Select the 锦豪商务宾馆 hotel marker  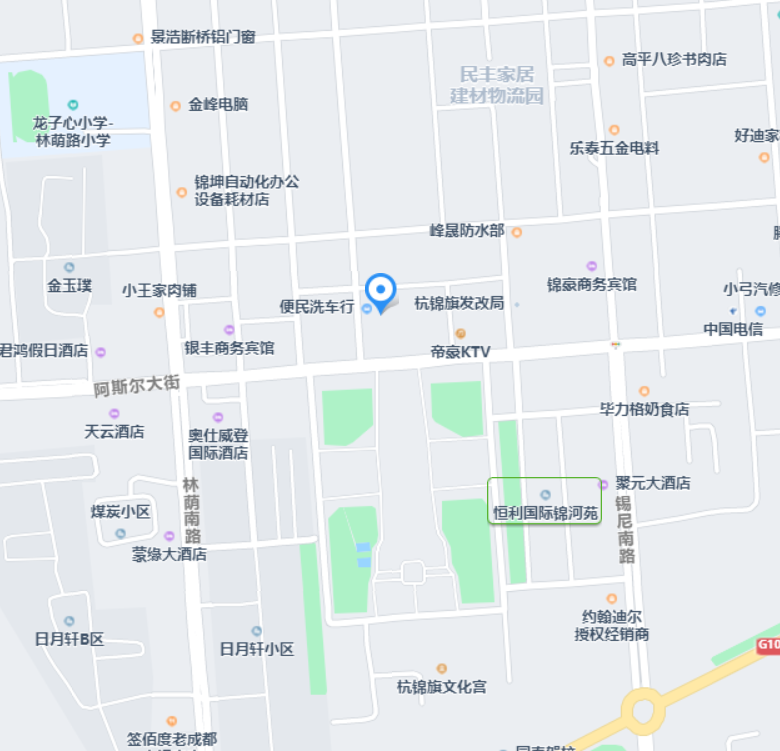tap(591, 266)
